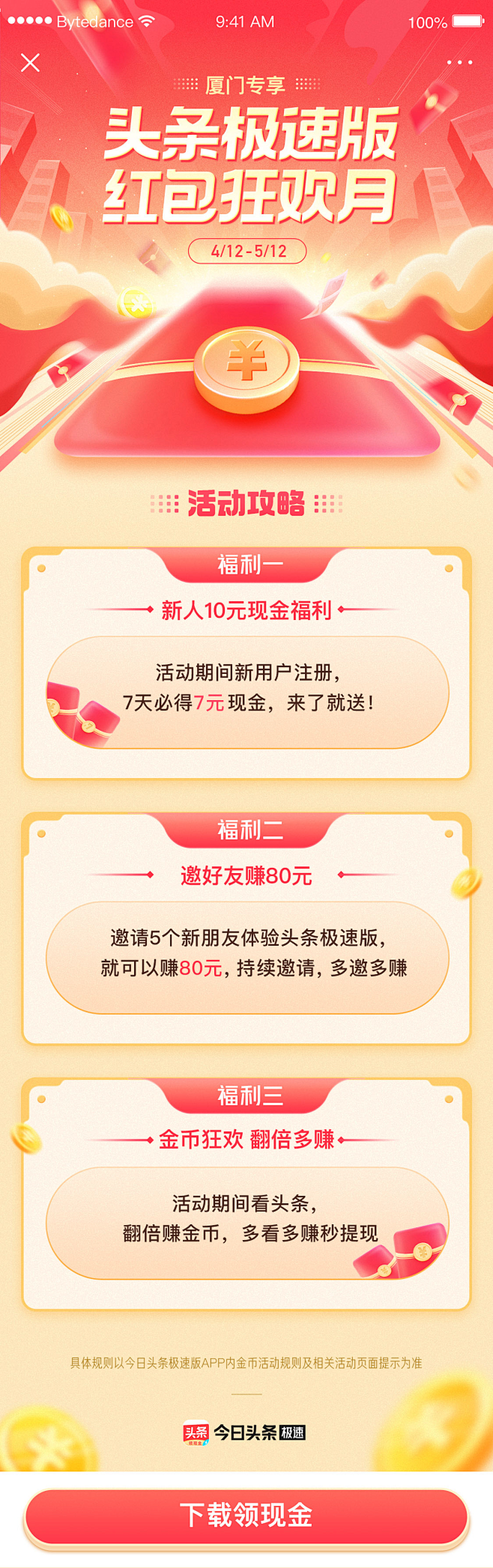Open the three-dot overflow menu
This screenshot has width=493, height=1568.
(x=459, y=63)
